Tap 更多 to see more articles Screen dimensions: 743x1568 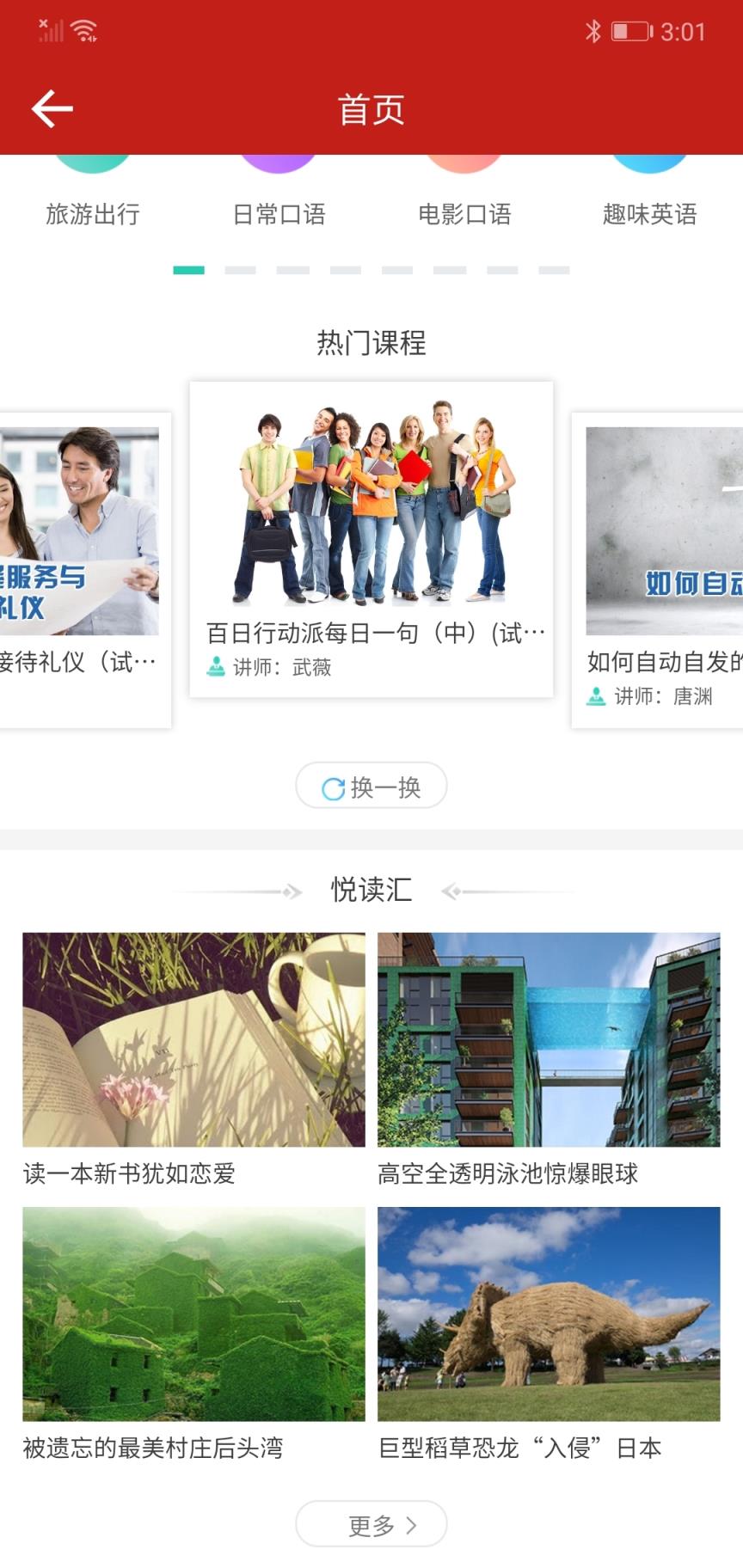pos(371,1524)
